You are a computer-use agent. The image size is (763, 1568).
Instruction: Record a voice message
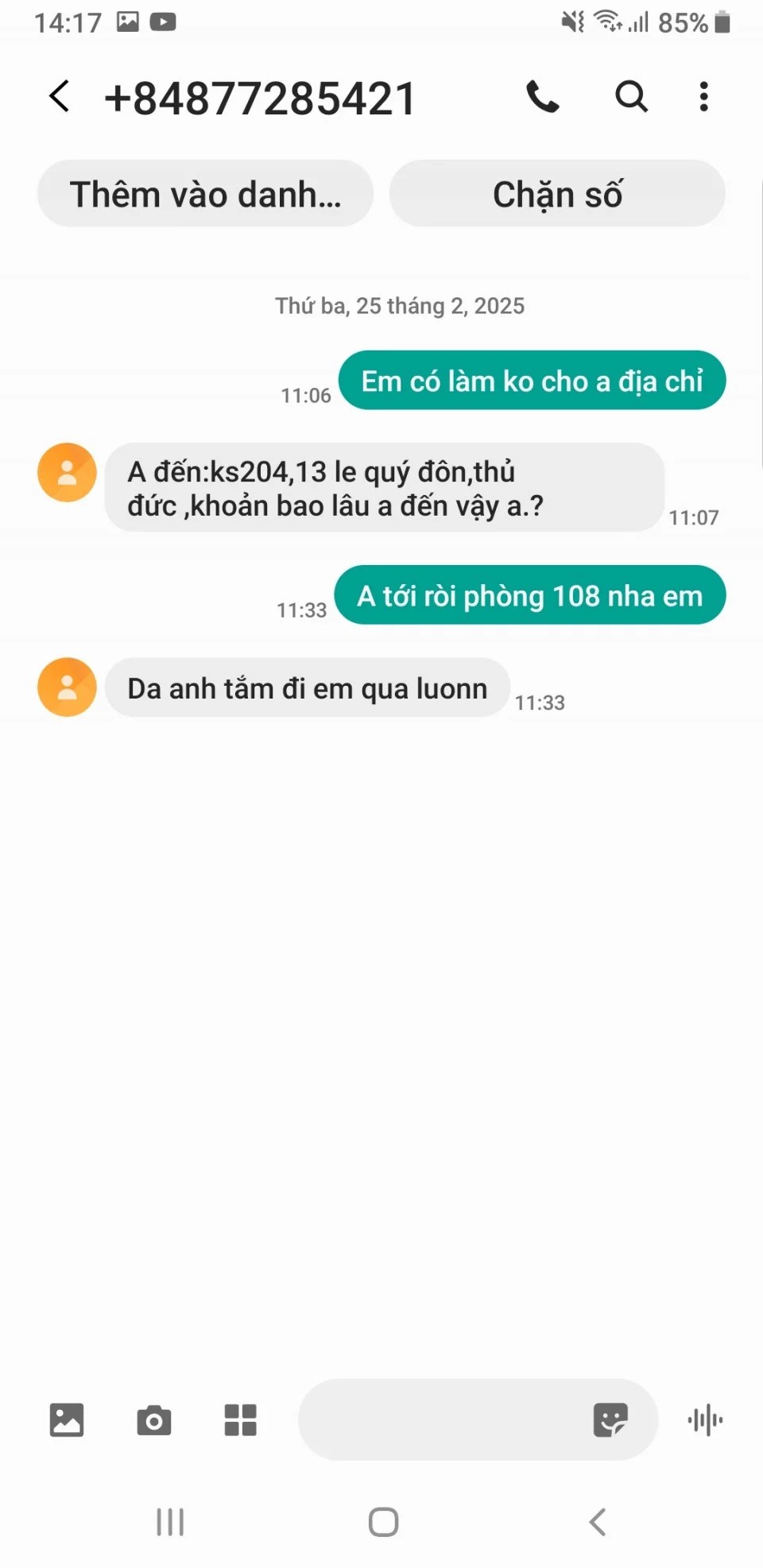(x=705, y=1419)
